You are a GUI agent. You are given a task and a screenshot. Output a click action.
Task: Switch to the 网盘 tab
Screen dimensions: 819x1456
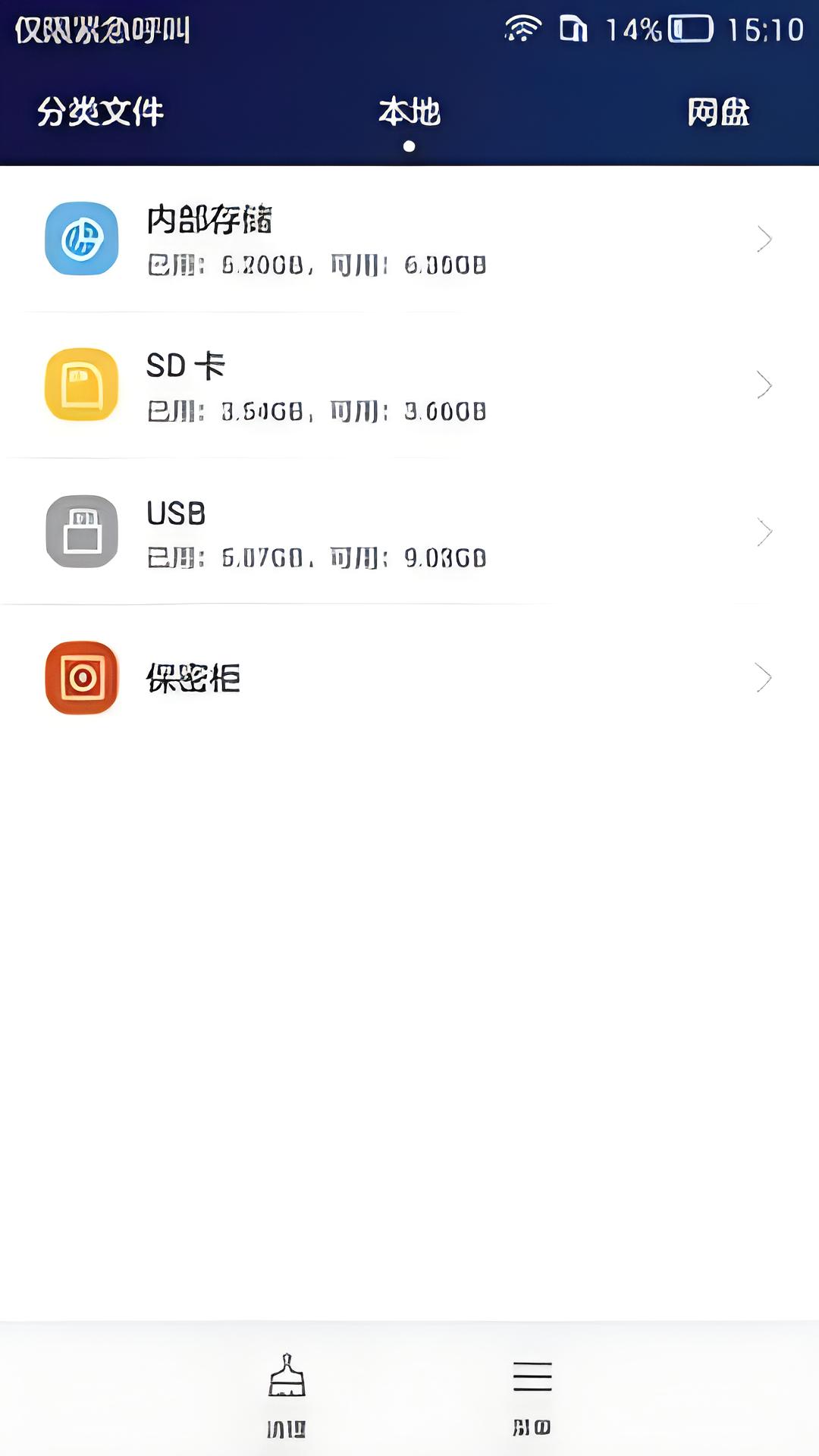tap(717, 112)
